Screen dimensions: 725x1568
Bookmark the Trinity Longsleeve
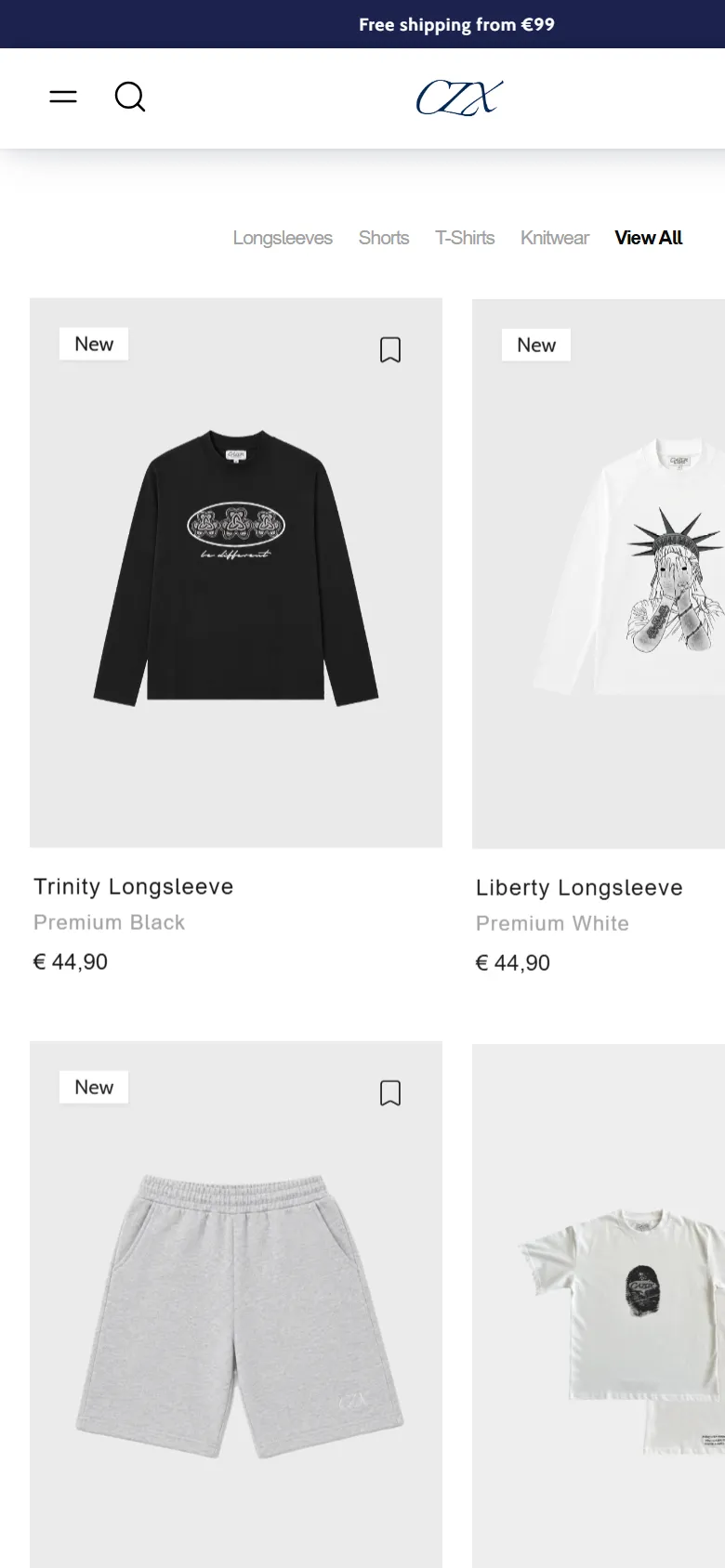point(390,349)
